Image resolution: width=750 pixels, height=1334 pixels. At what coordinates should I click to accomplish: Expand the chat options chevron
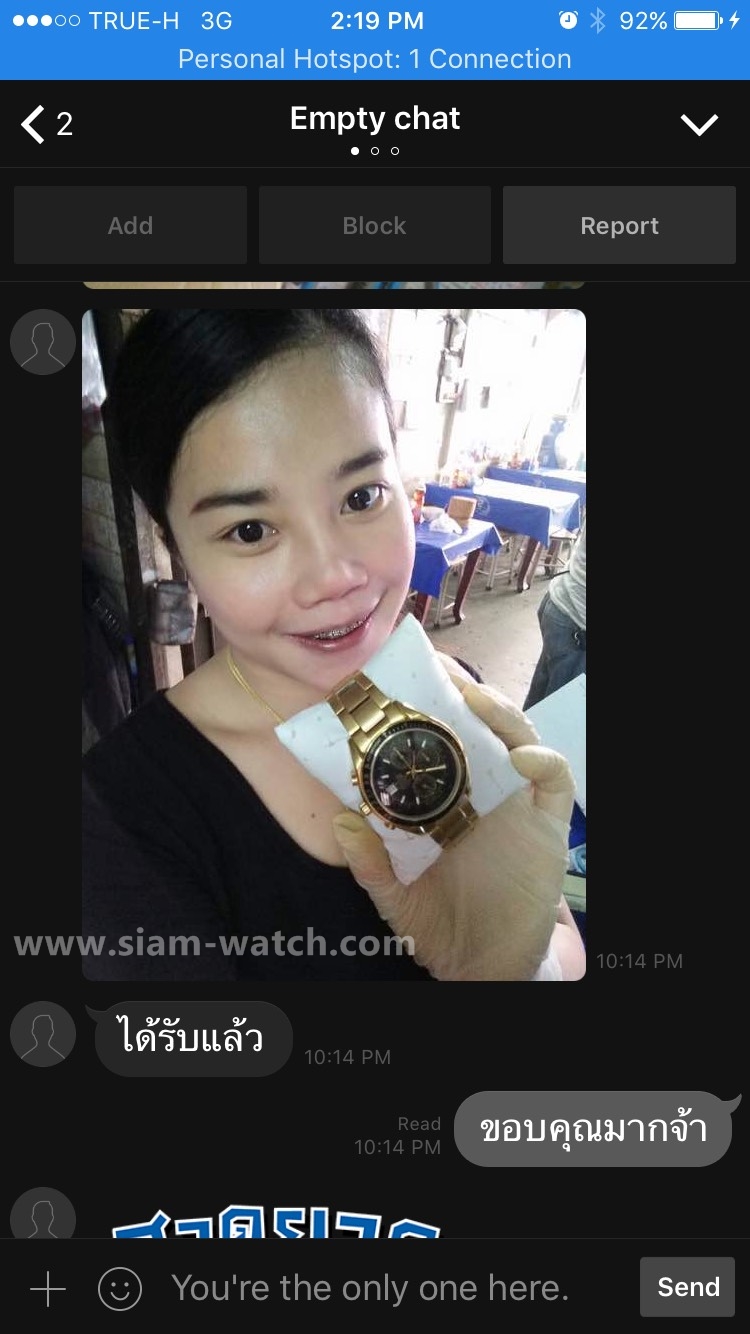[x=699, y=124]
